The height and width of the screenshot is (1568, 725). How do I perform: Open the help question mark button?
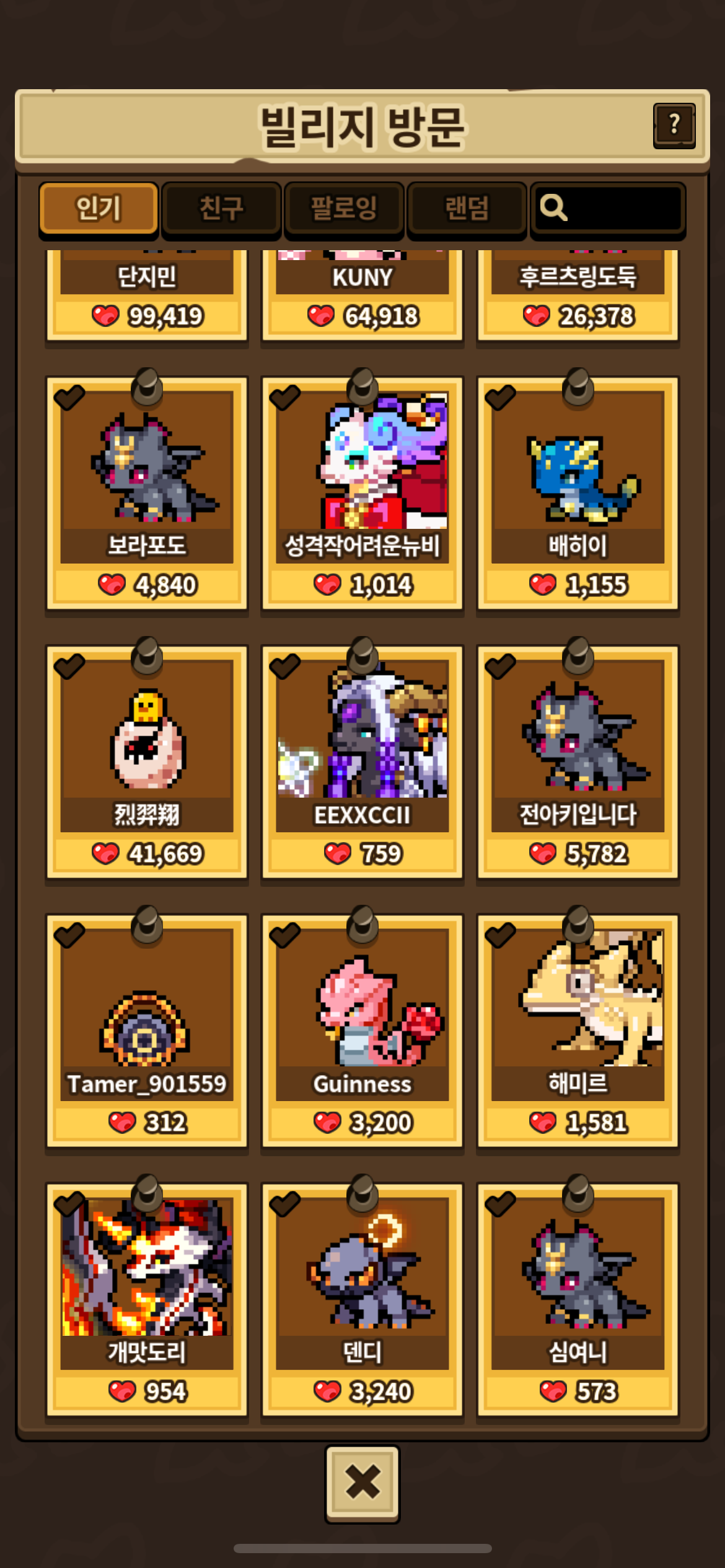pos(674,125)
